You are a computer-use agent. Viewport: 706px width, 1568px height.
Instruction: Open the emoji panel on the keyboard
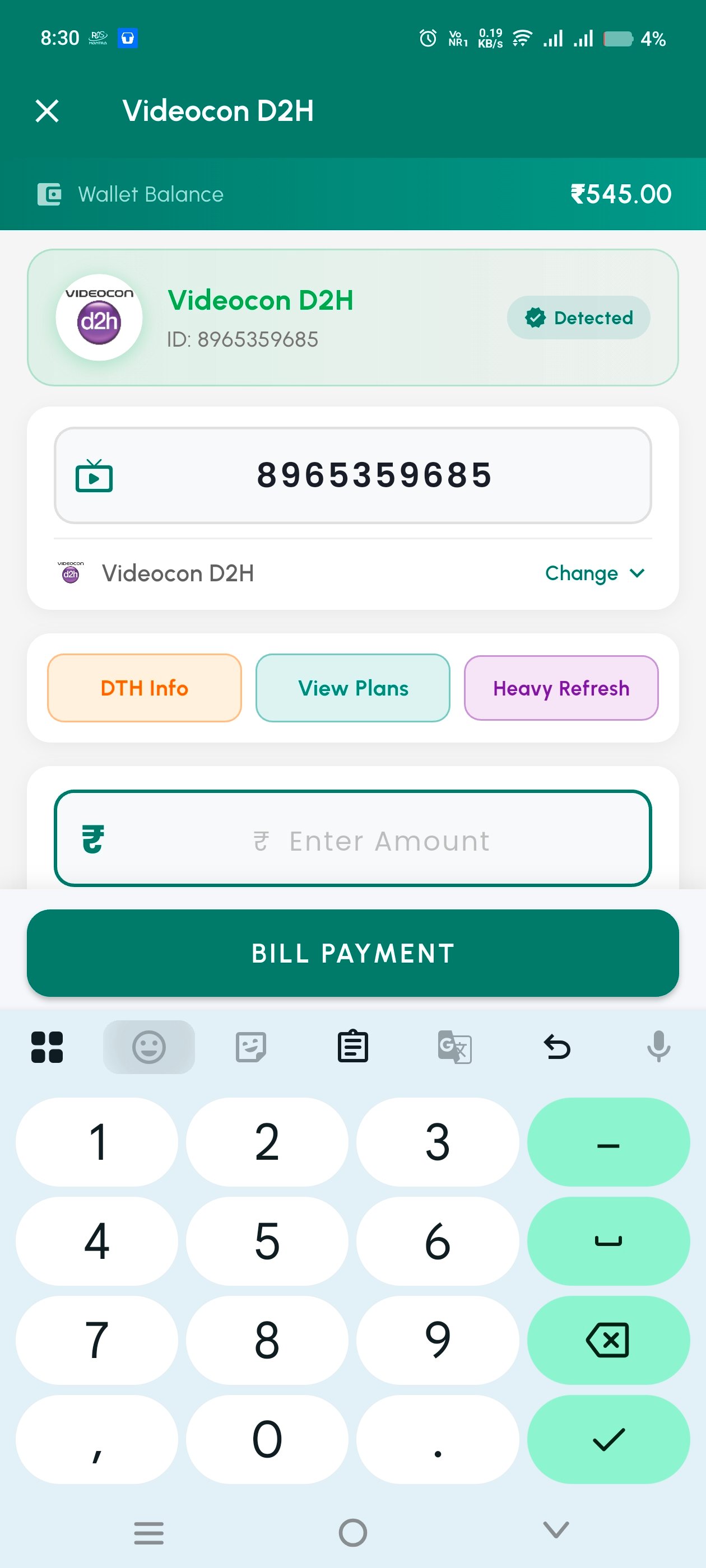click(x=149, y=1047)
